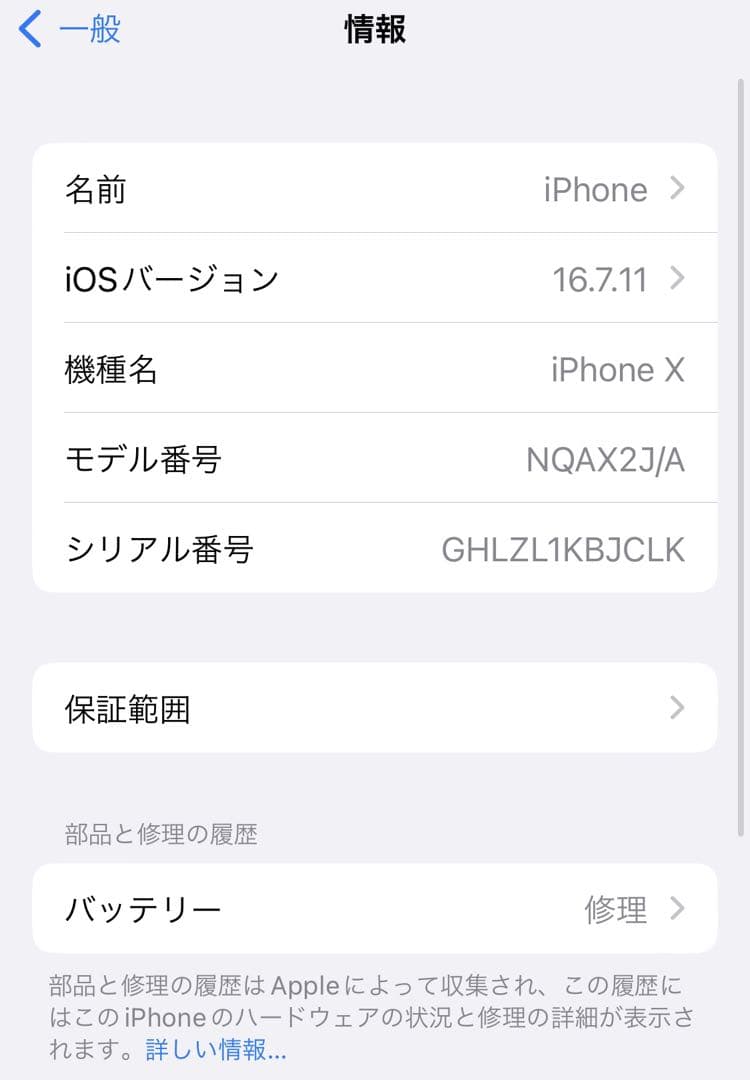Return to 一般 settings
The width and height of the screenshot is (750, 1080).
tap(65, 29)
